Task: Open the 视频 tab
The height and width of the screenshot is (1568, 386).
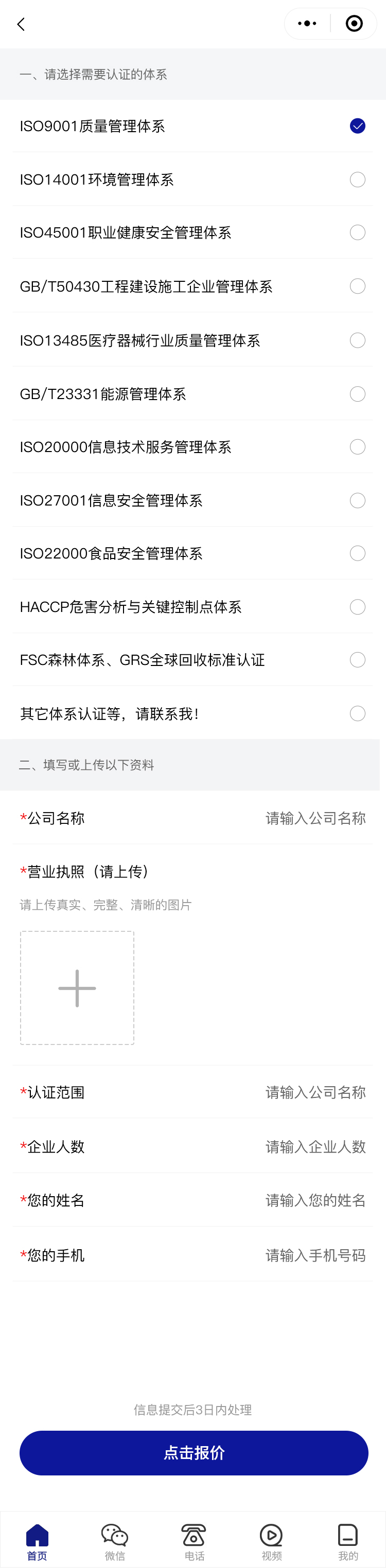Action: coord(272,1542)
